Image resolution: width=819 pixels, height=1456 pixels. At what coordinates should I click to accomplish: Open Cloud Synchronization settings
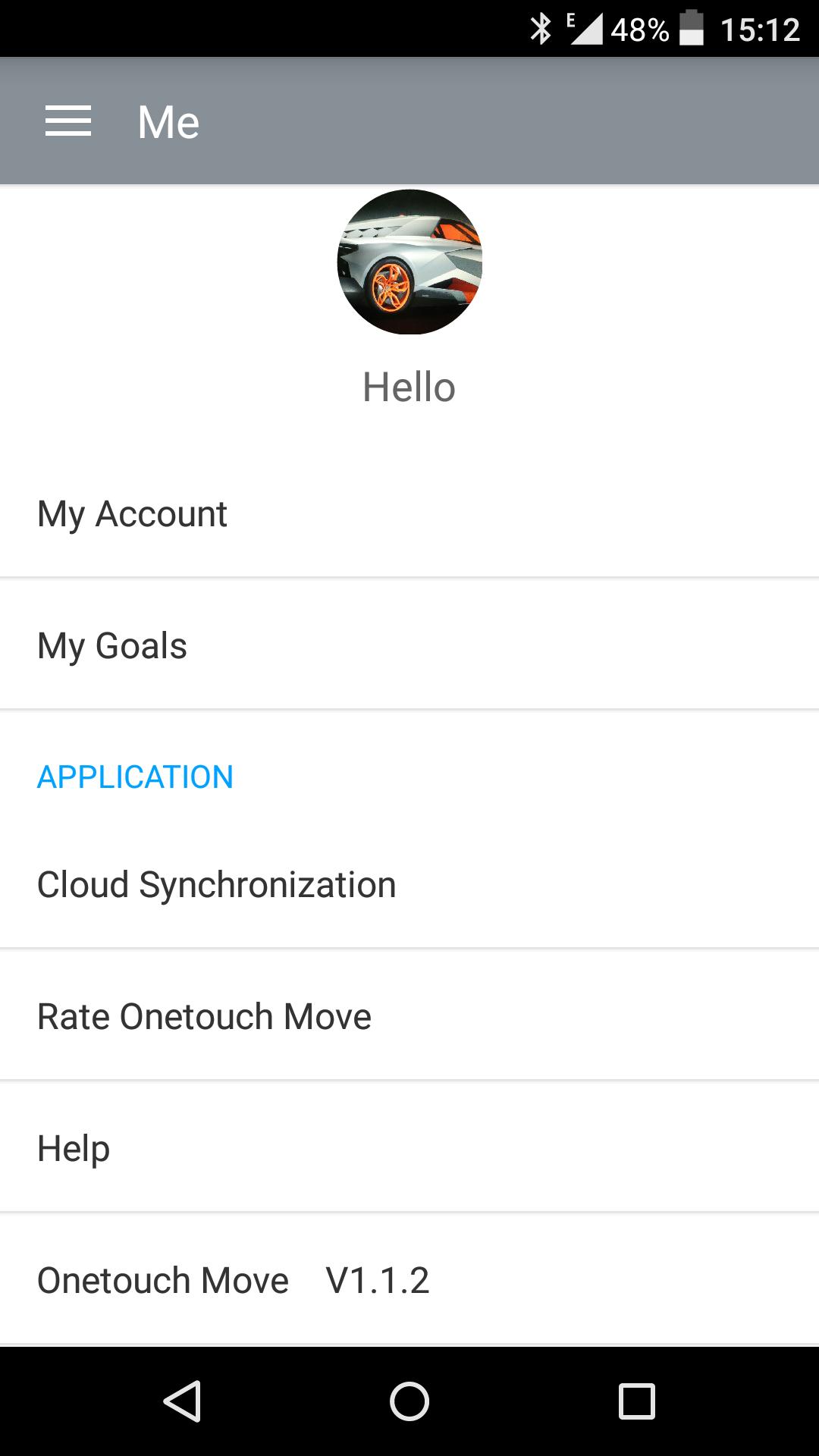click(x=409, y=885)
